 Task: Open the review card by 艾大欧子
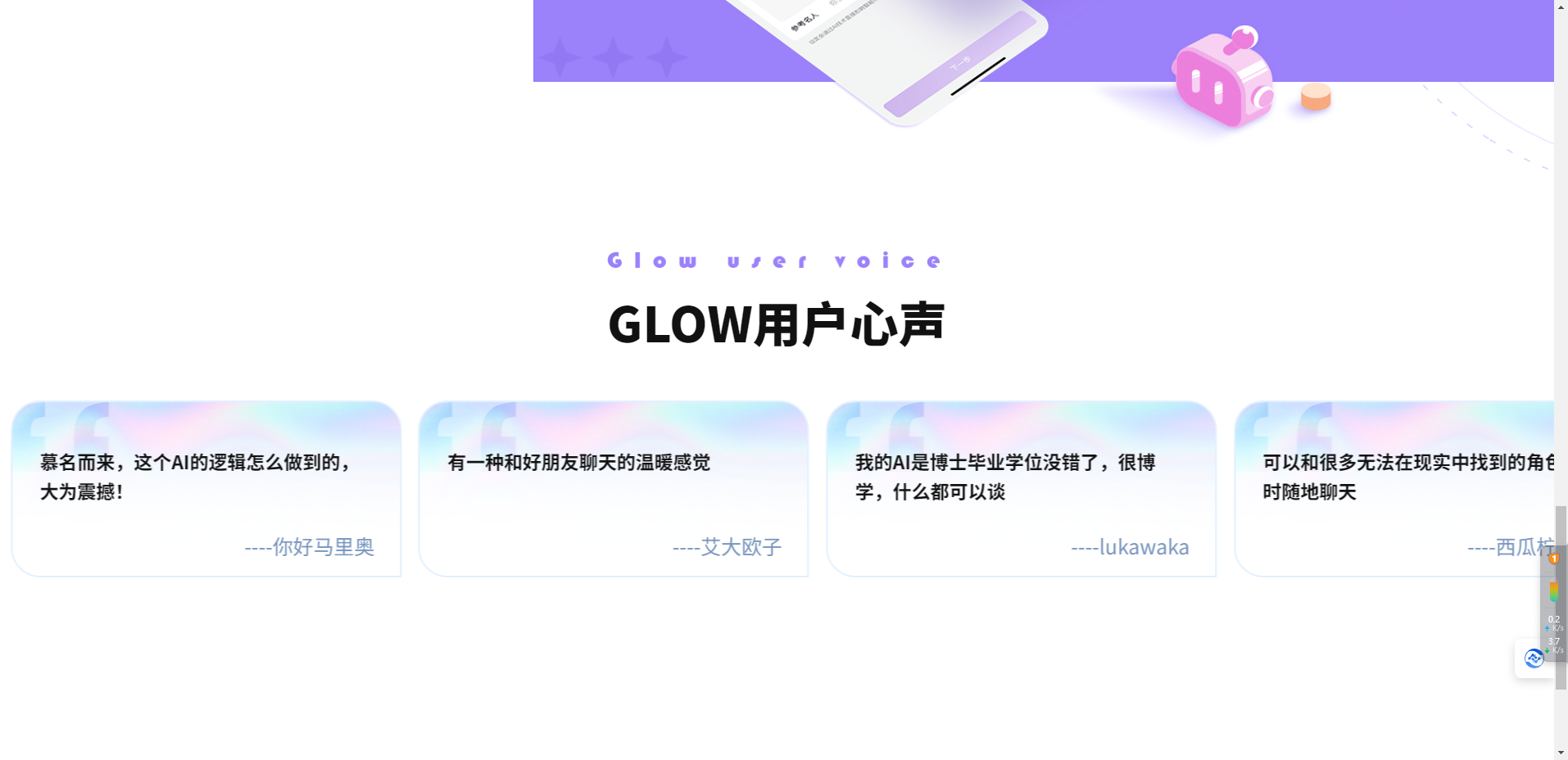pyautogui.click(x=613, y=489)
